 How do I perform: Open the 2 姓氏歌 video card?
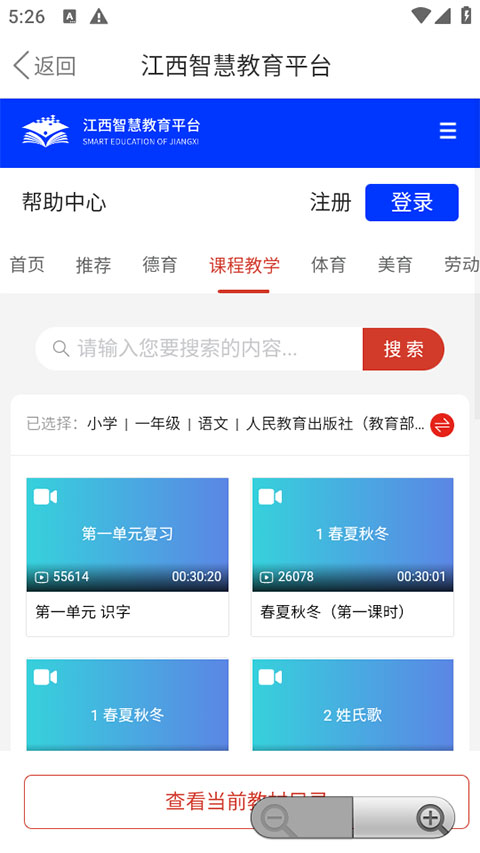point(352,705)
